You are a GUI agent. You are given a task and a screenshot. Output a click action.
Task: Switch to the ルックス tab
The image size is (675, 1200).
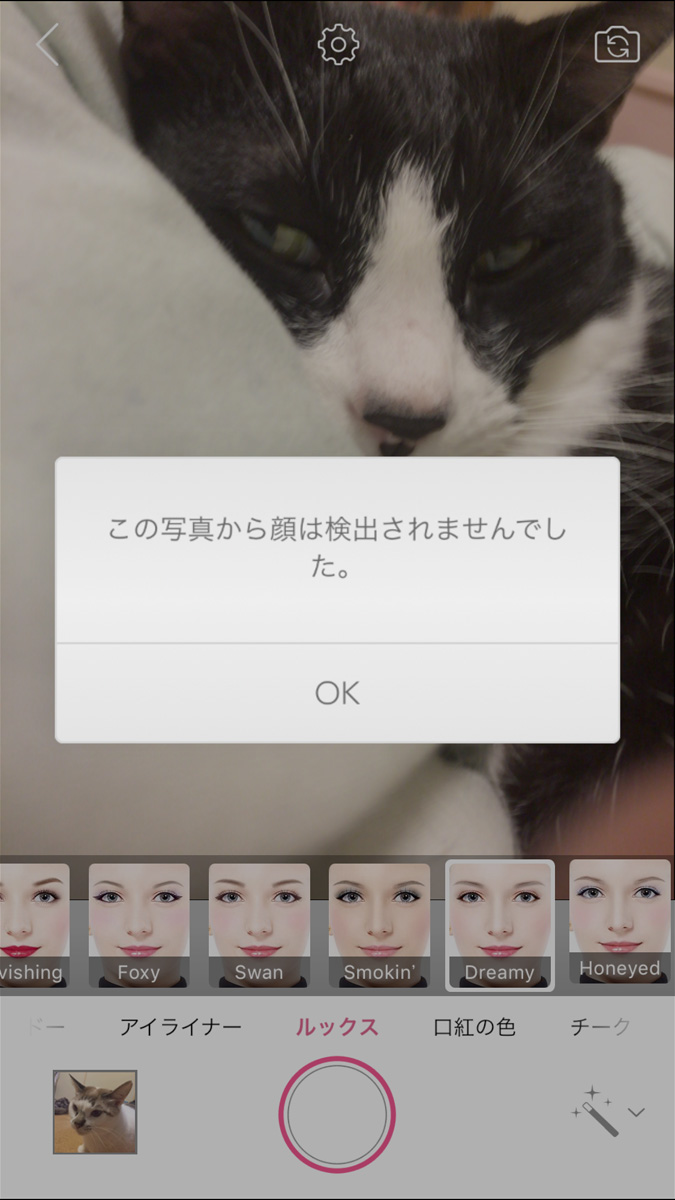coord(337,1027)
